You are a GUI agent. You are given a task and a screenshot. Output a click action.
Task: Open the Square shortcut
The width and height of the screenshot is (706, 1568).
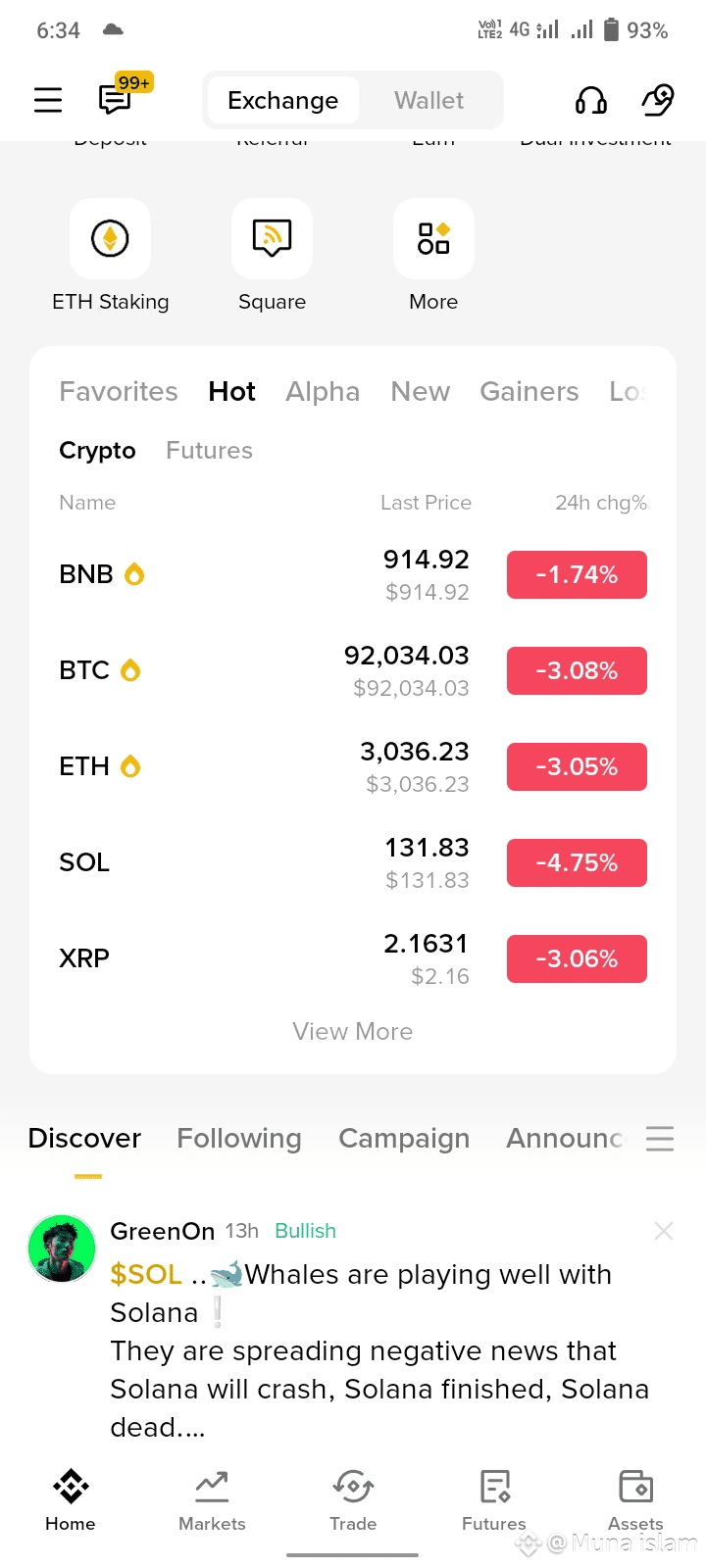point(272,239)
